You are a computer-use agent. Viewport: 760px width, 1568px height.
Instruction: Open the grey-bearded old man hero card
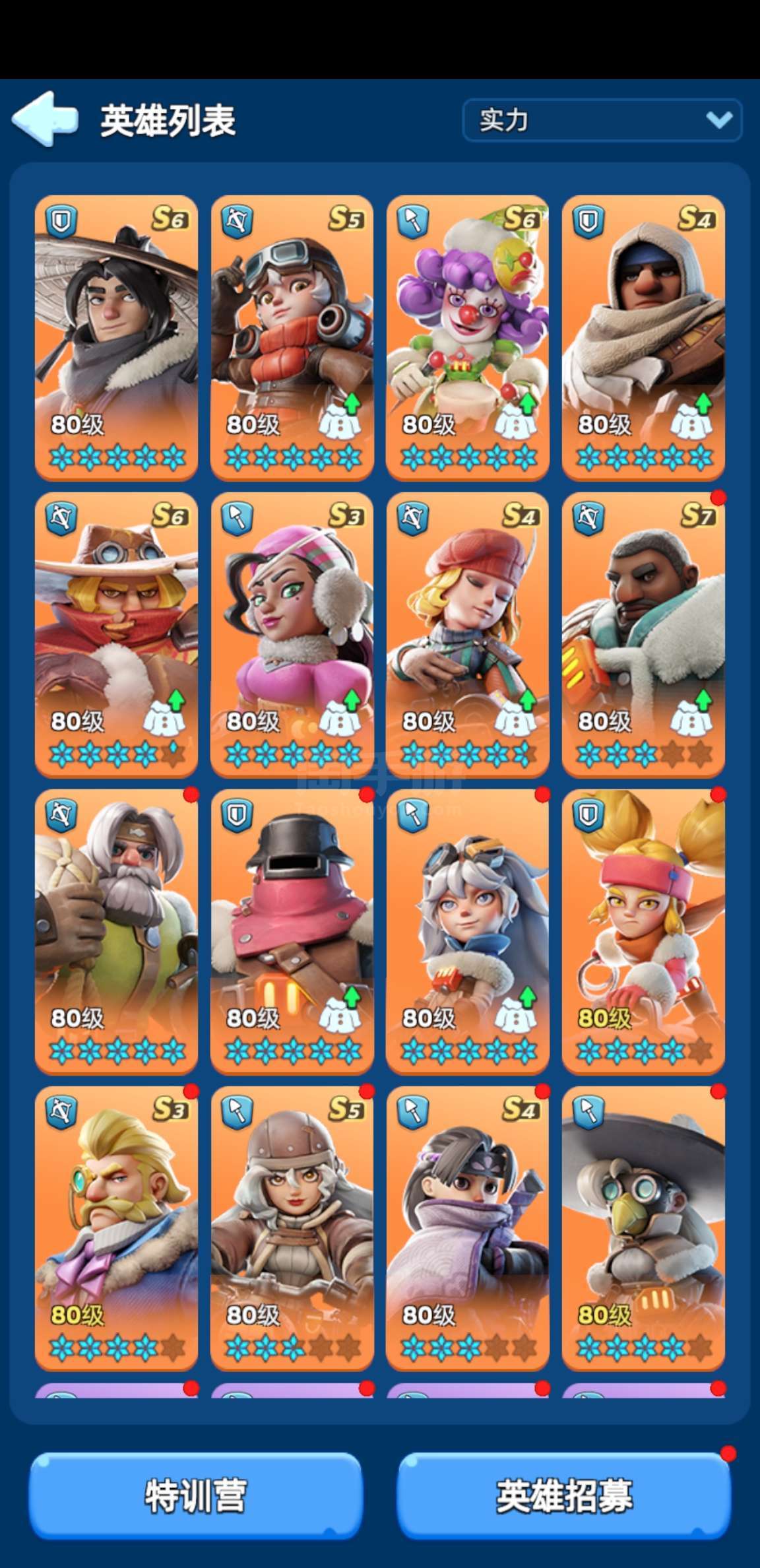point(116,931)
